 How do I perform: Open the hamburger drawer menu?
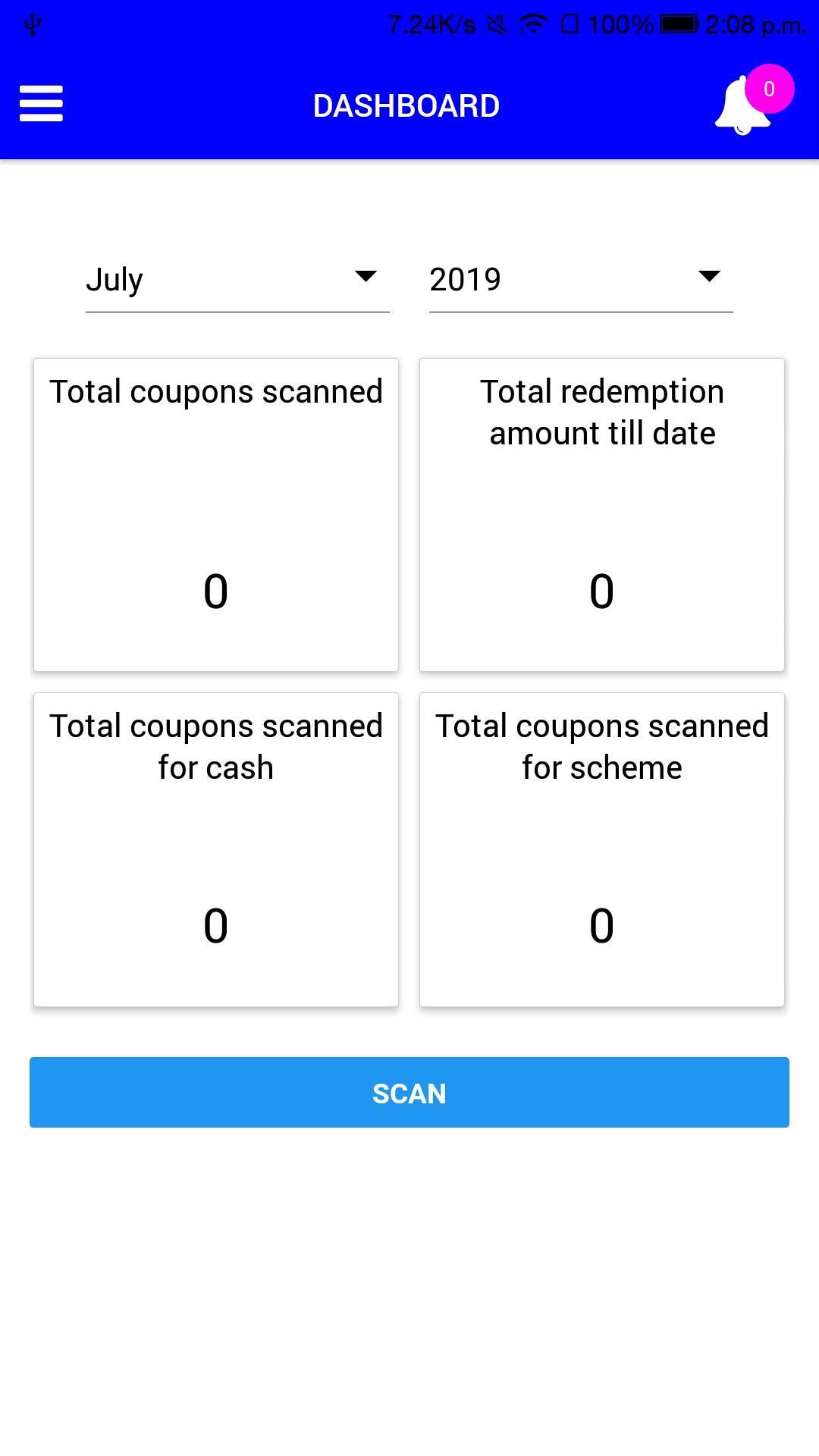click(41, 104)
